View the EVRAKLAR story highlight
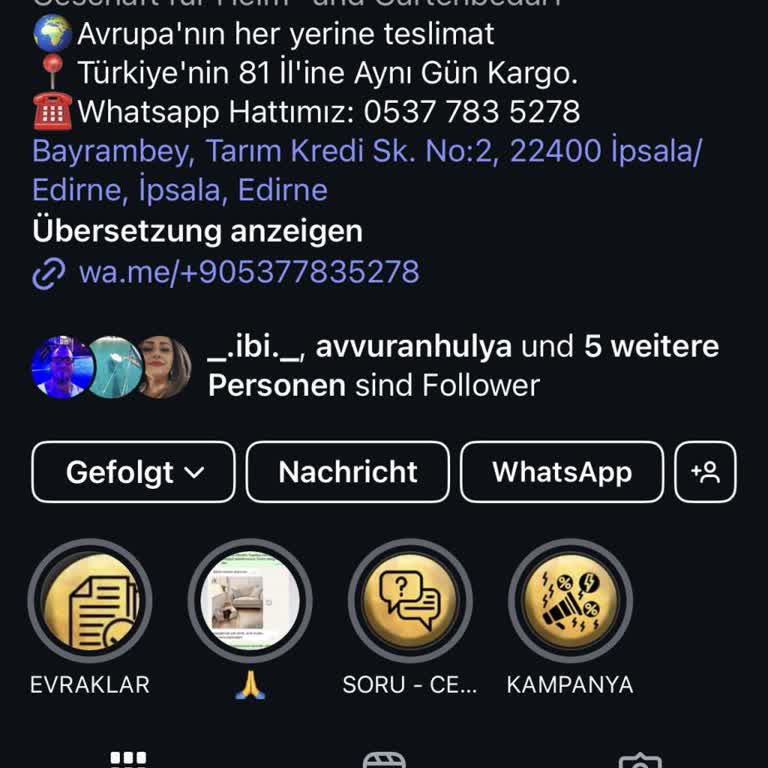768x768 pixels. click(90, 601)
